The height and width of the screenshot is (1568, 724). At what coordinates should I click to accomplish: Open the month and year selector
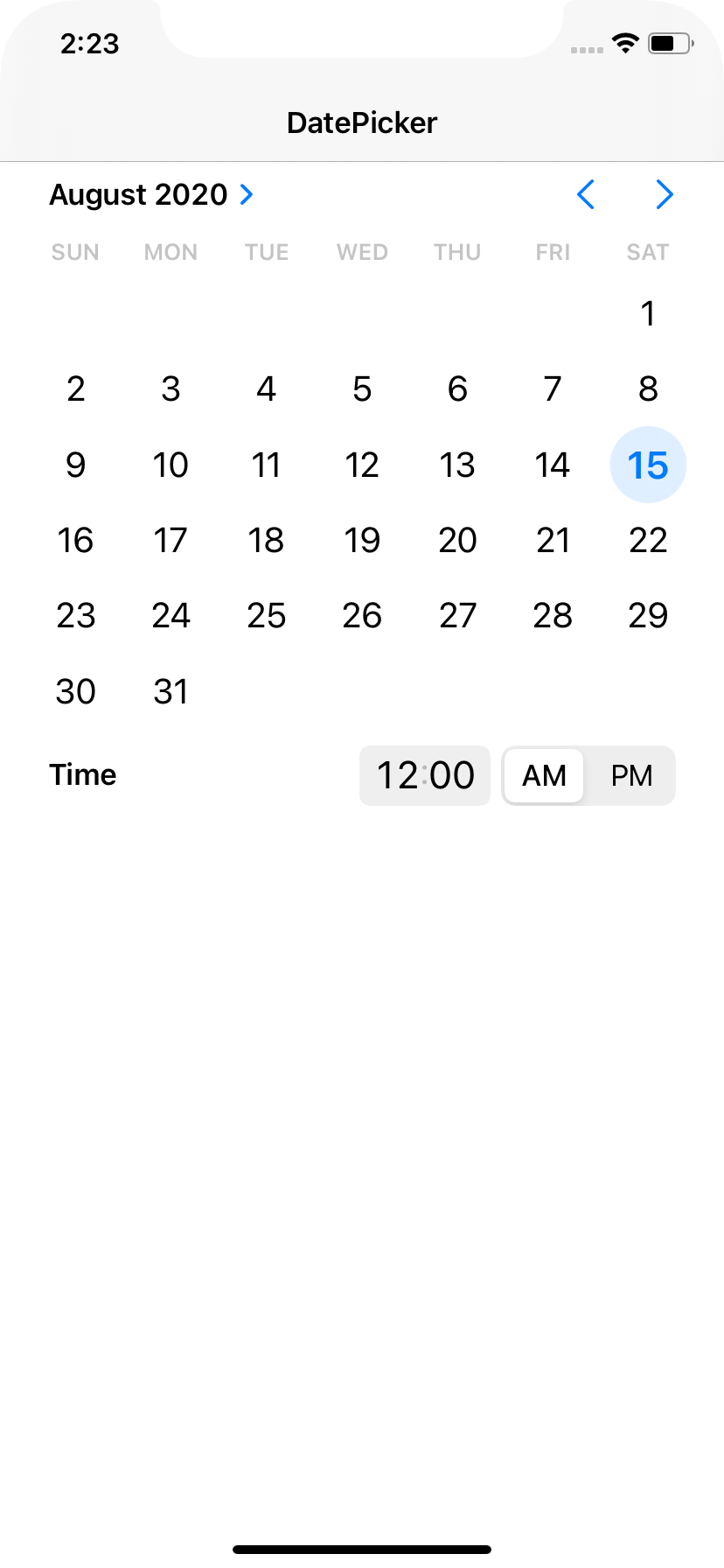tap(149, 194)
